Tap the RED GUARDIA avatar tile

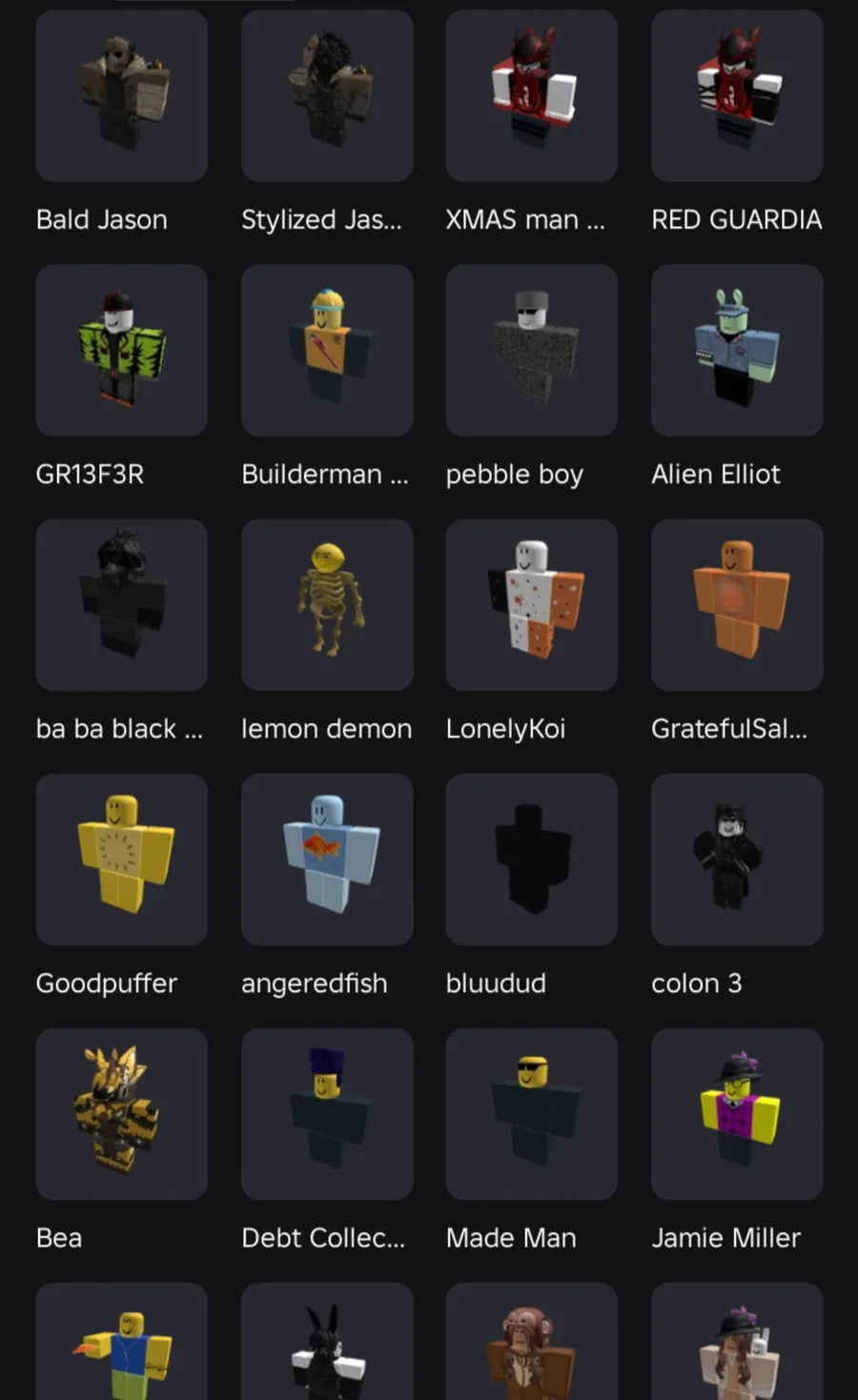736,95
